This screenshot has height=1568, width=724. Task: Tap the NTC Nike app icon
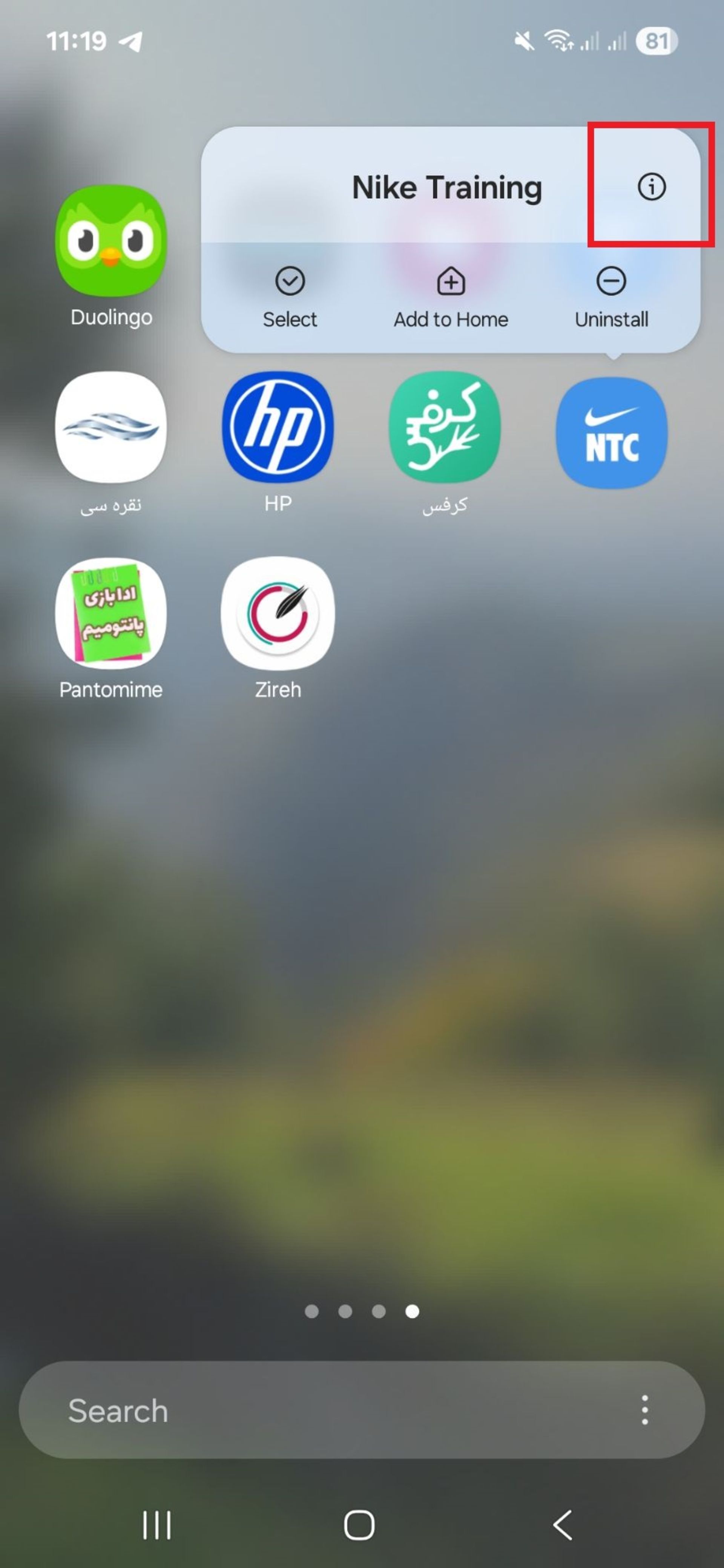(x=611, y=433)
